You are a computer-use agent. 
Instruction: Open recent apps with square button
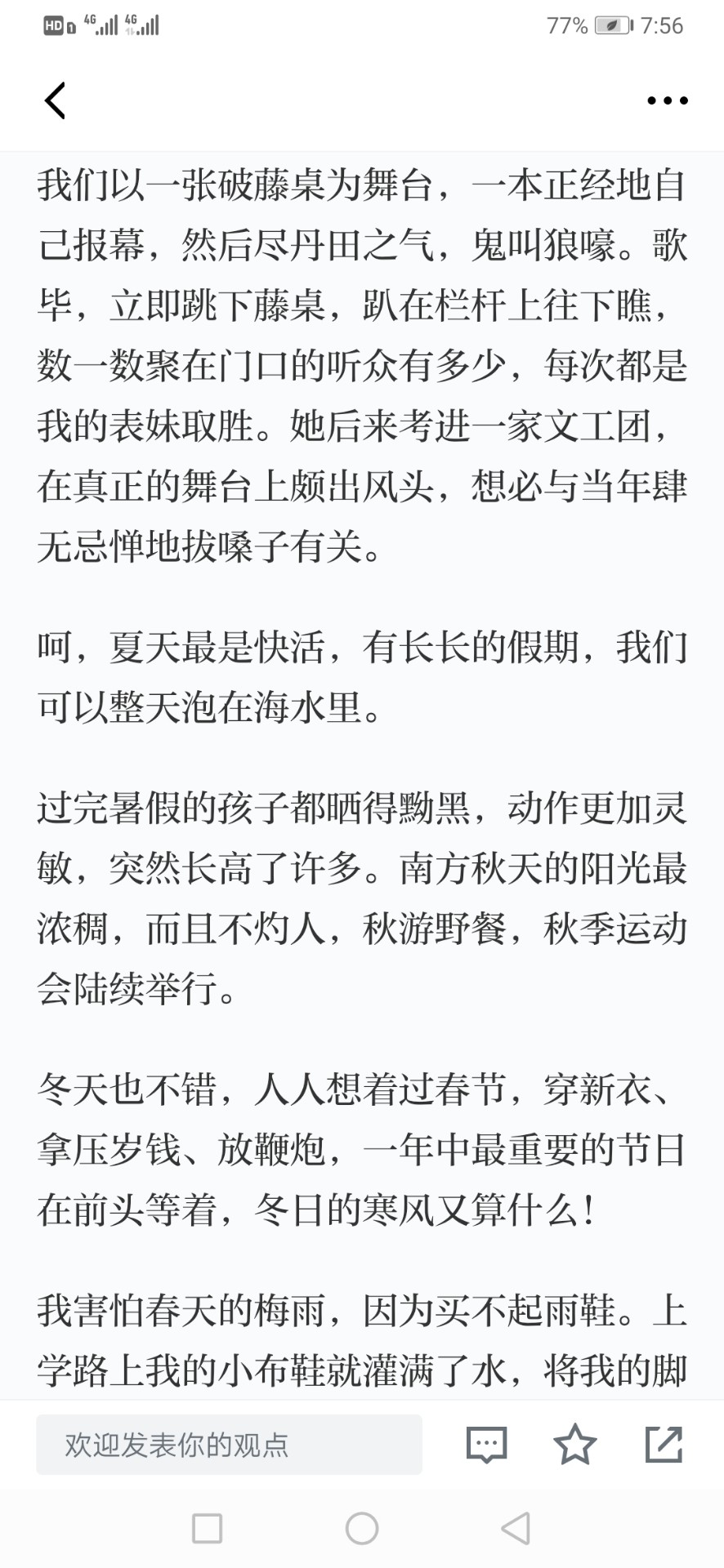click(x=207, y=1529)
